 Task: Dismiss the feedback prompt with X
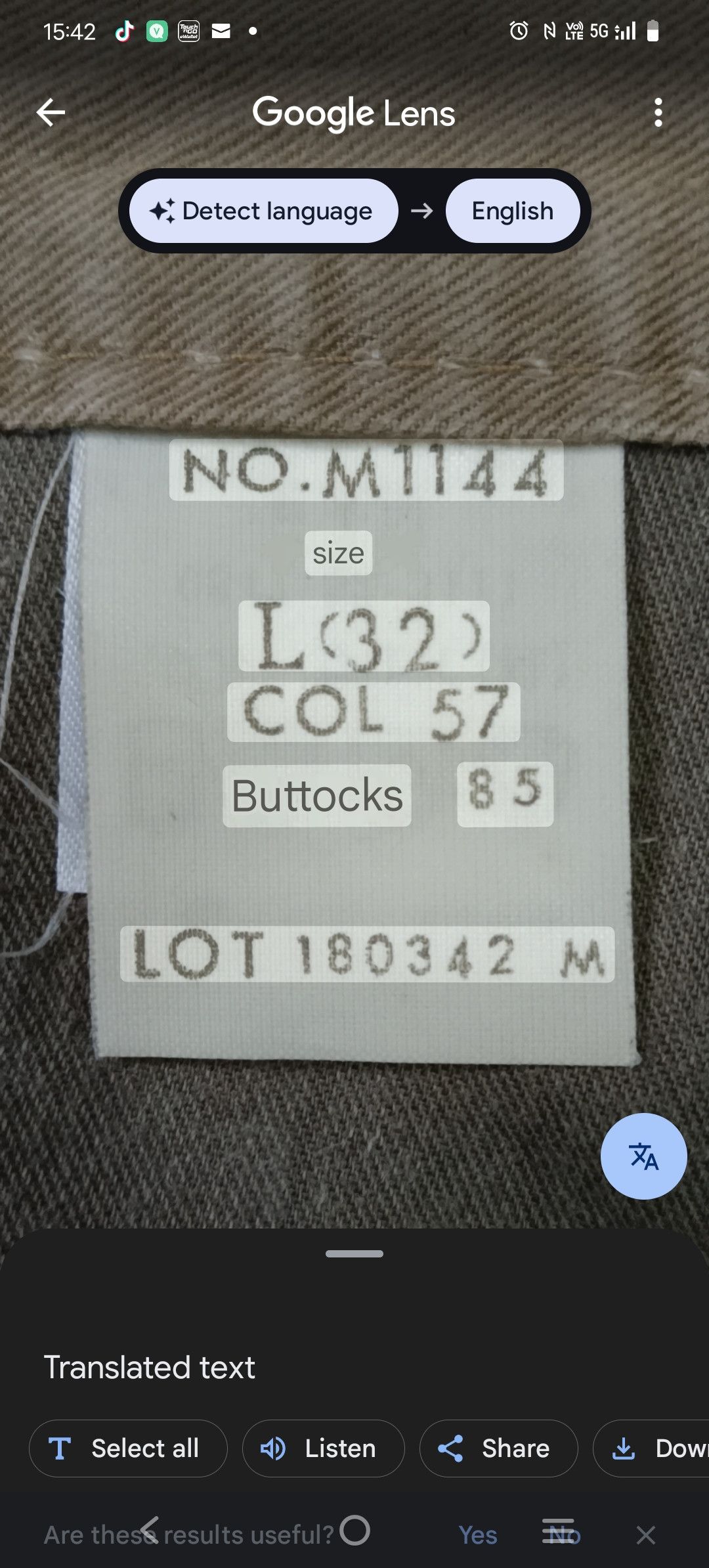point(646,1535)
